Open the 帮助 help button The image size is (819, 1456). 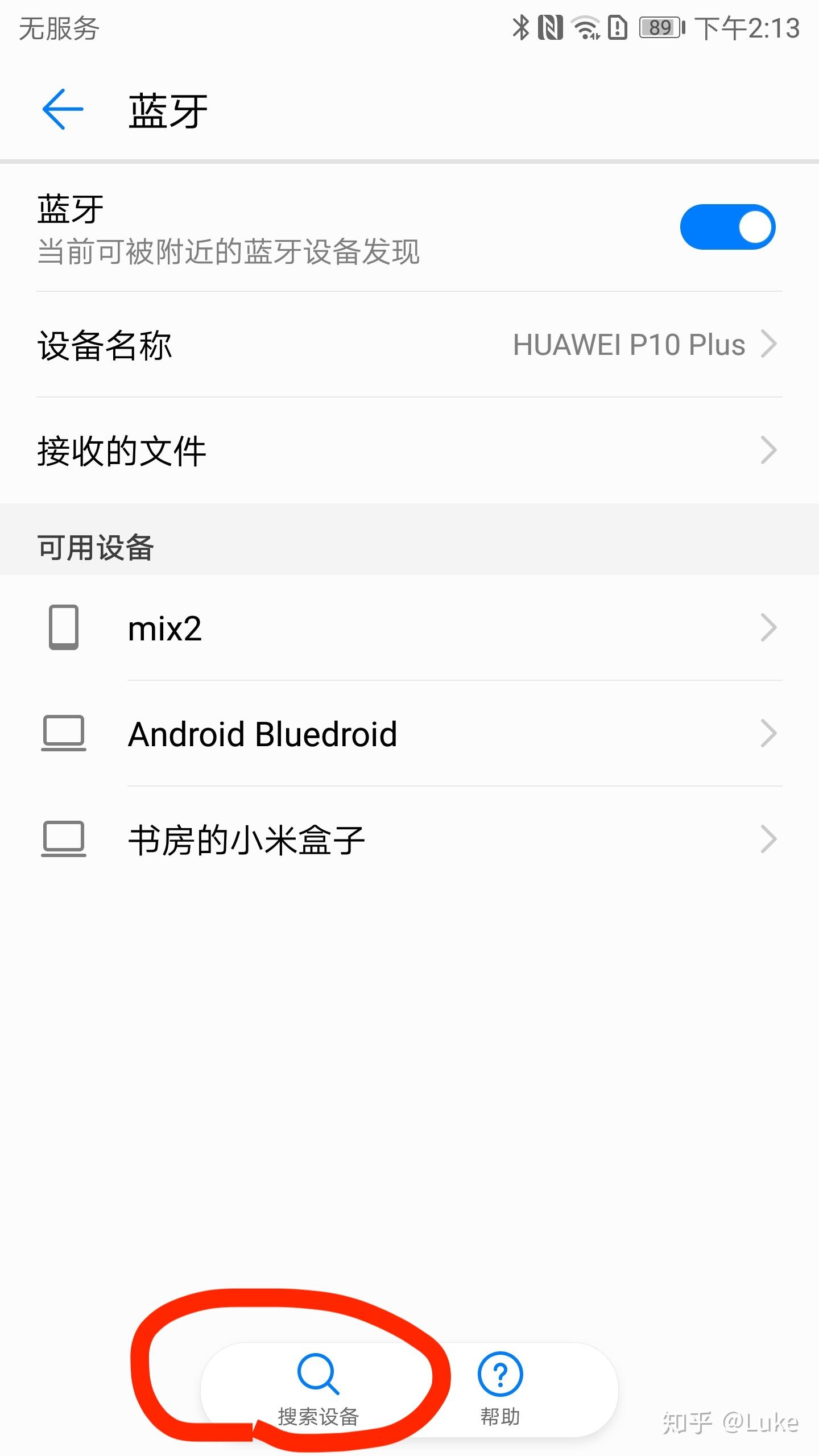tap(500, 1389)
